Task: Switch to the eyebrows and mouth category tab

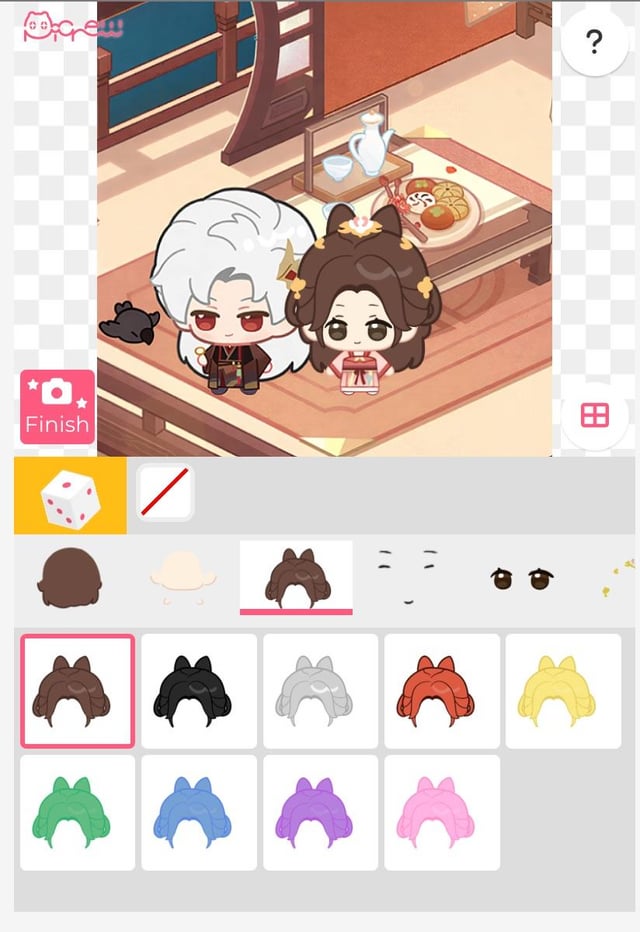Action: click(409, 577)
